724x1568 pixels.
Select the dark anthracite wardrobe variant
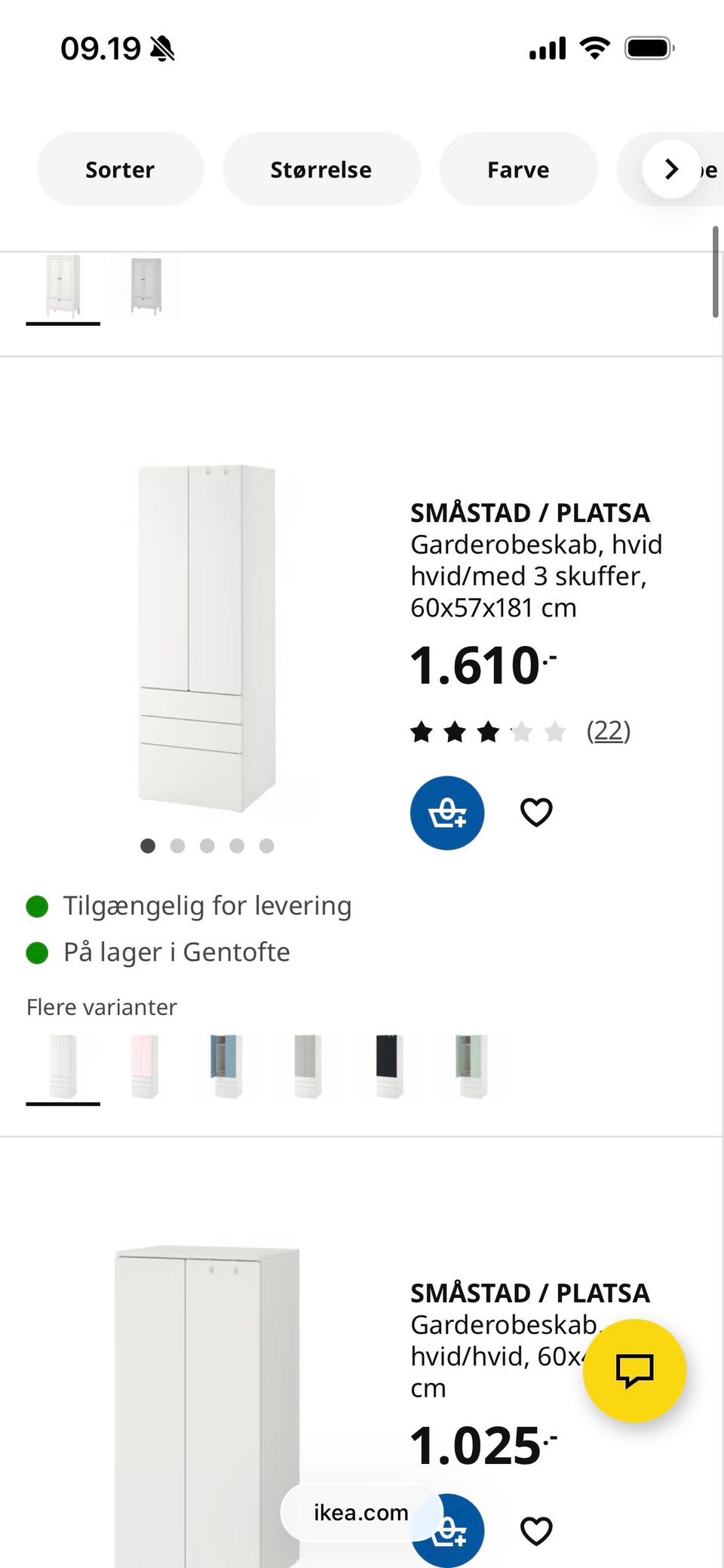[388, 1065]
